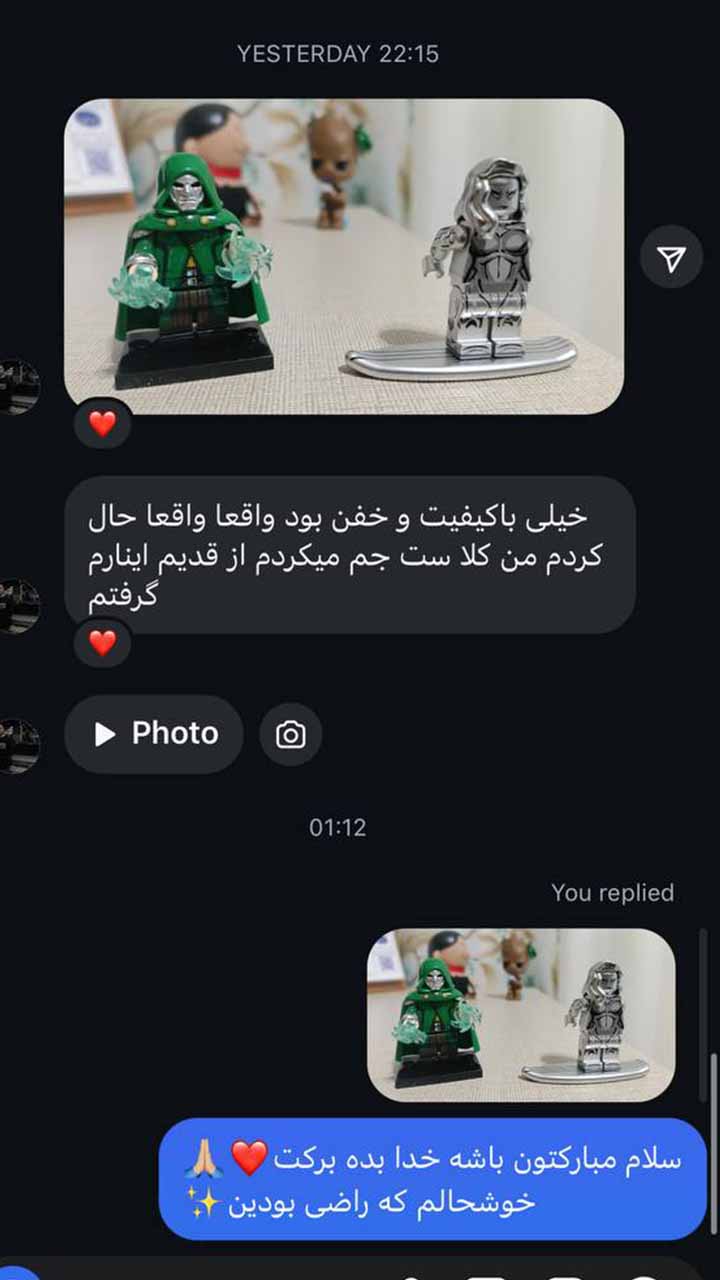Tap the heart reaction under the photo
Viewport: 720px width, 1280px height.
tap(102, 424)
